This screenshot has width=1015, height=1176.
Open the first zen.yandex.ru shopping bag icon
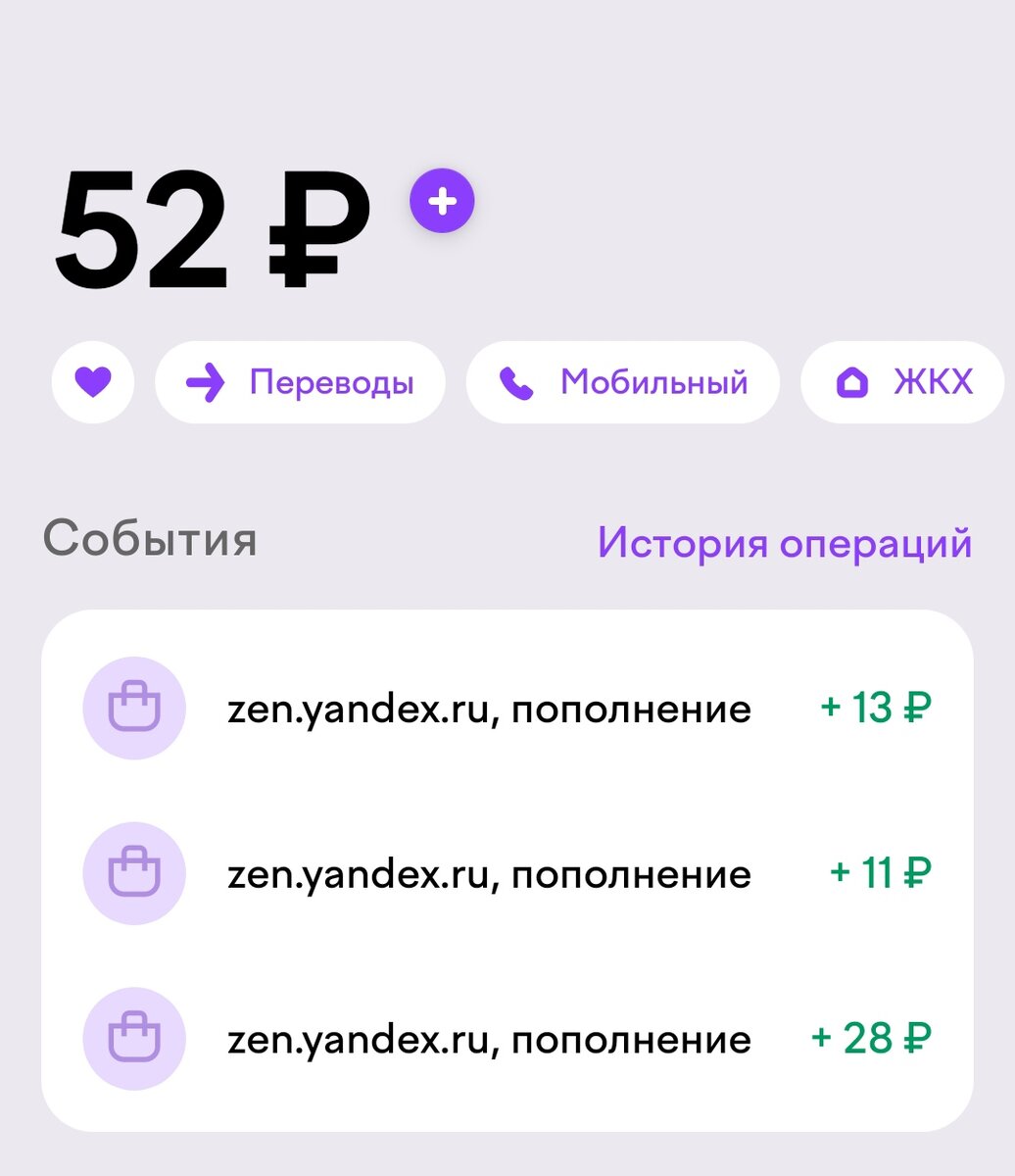tap(134, 709)
